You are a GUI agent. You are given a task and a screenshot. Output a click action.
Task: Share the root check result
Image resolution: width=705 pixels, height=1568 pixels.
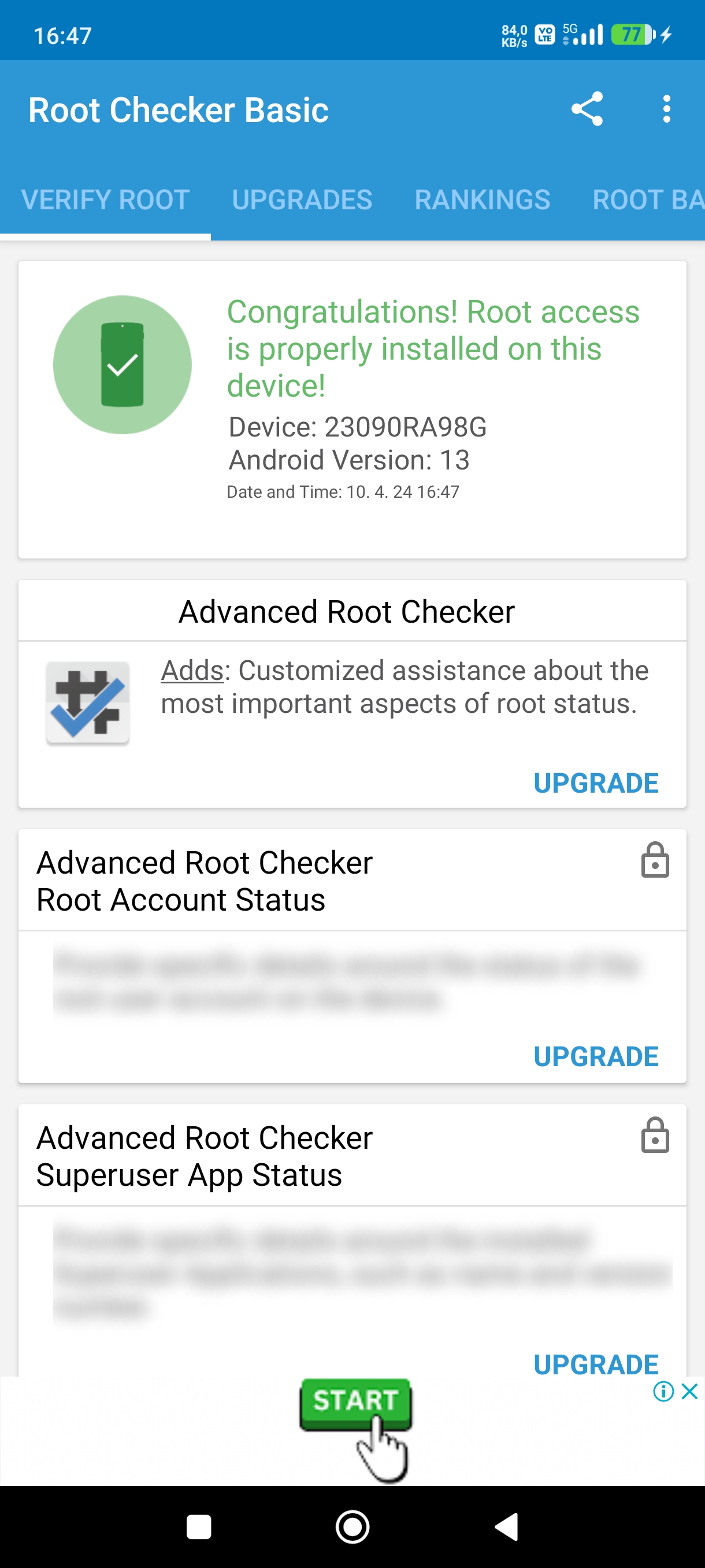click(587, 110)
